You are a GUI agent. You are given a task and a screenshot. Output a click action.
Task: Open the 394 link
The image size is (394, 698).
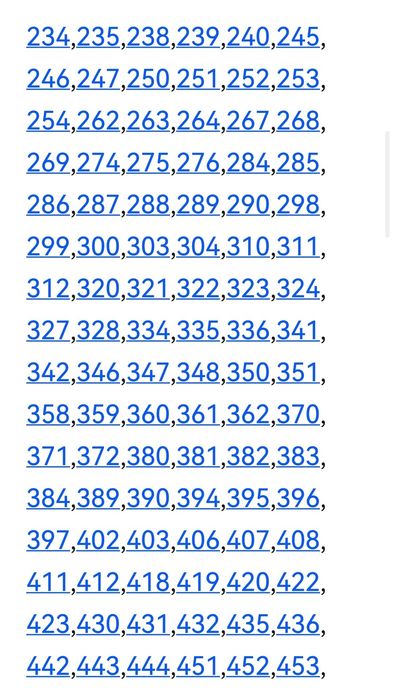(198, 499)
